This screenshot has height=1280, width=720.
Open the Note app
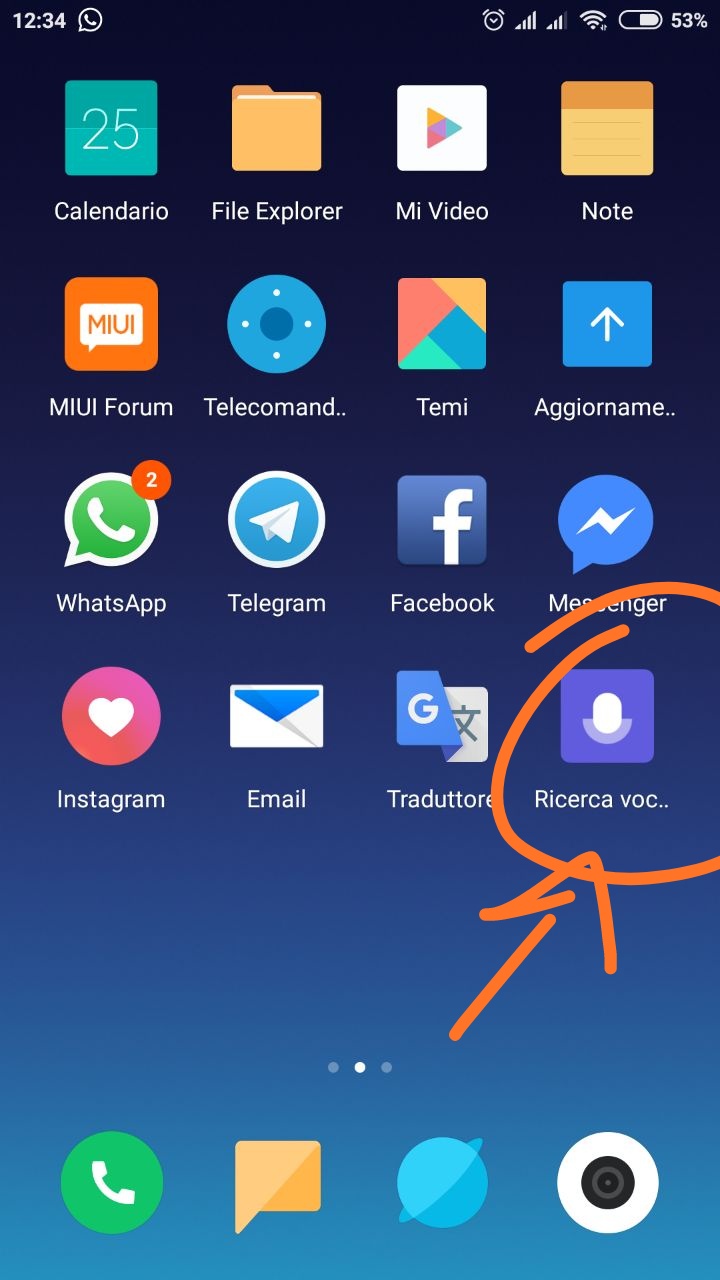point(607,128)
